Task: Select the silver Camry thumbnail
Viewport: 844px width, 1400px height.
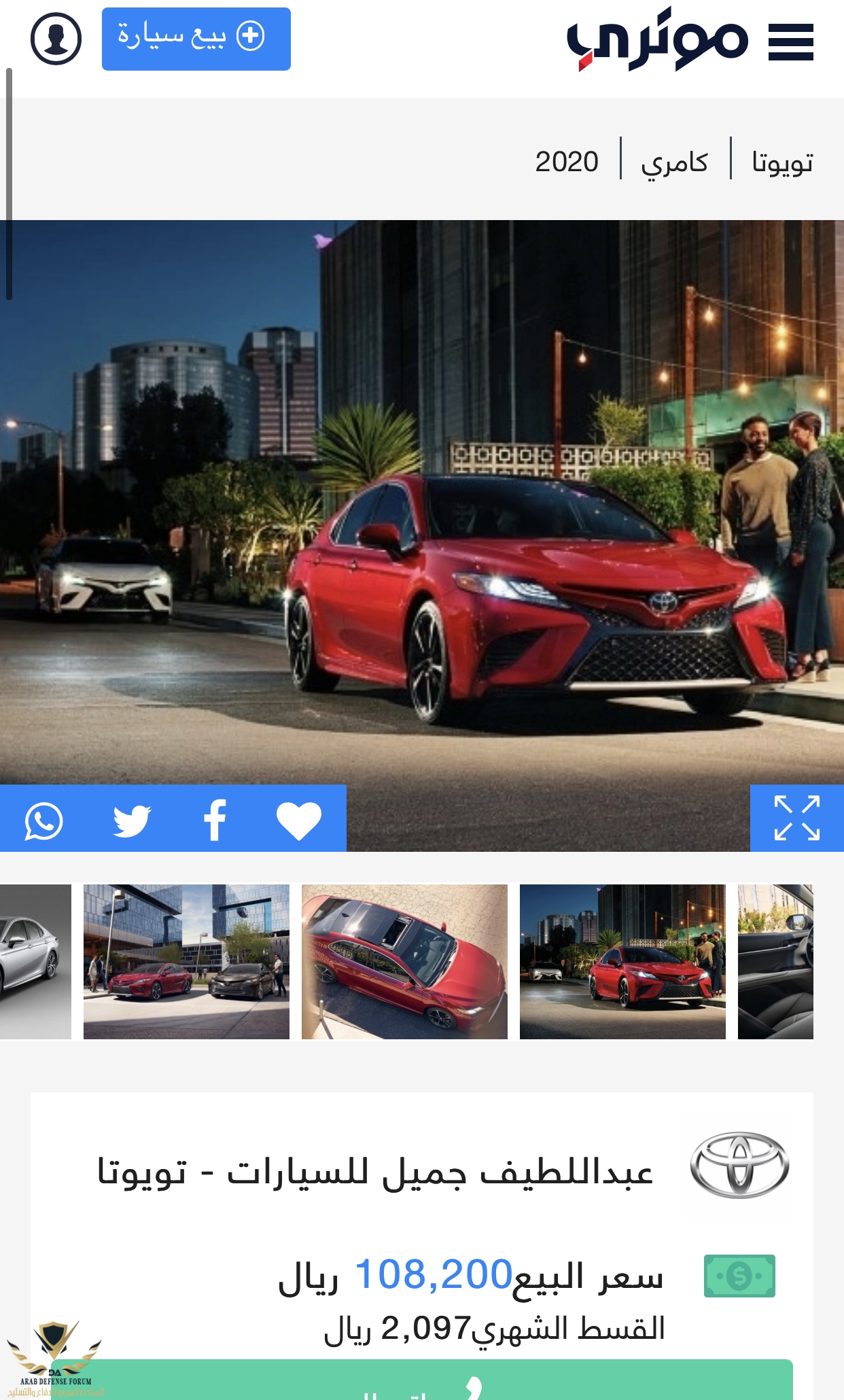Action: [x=34, y=961]
